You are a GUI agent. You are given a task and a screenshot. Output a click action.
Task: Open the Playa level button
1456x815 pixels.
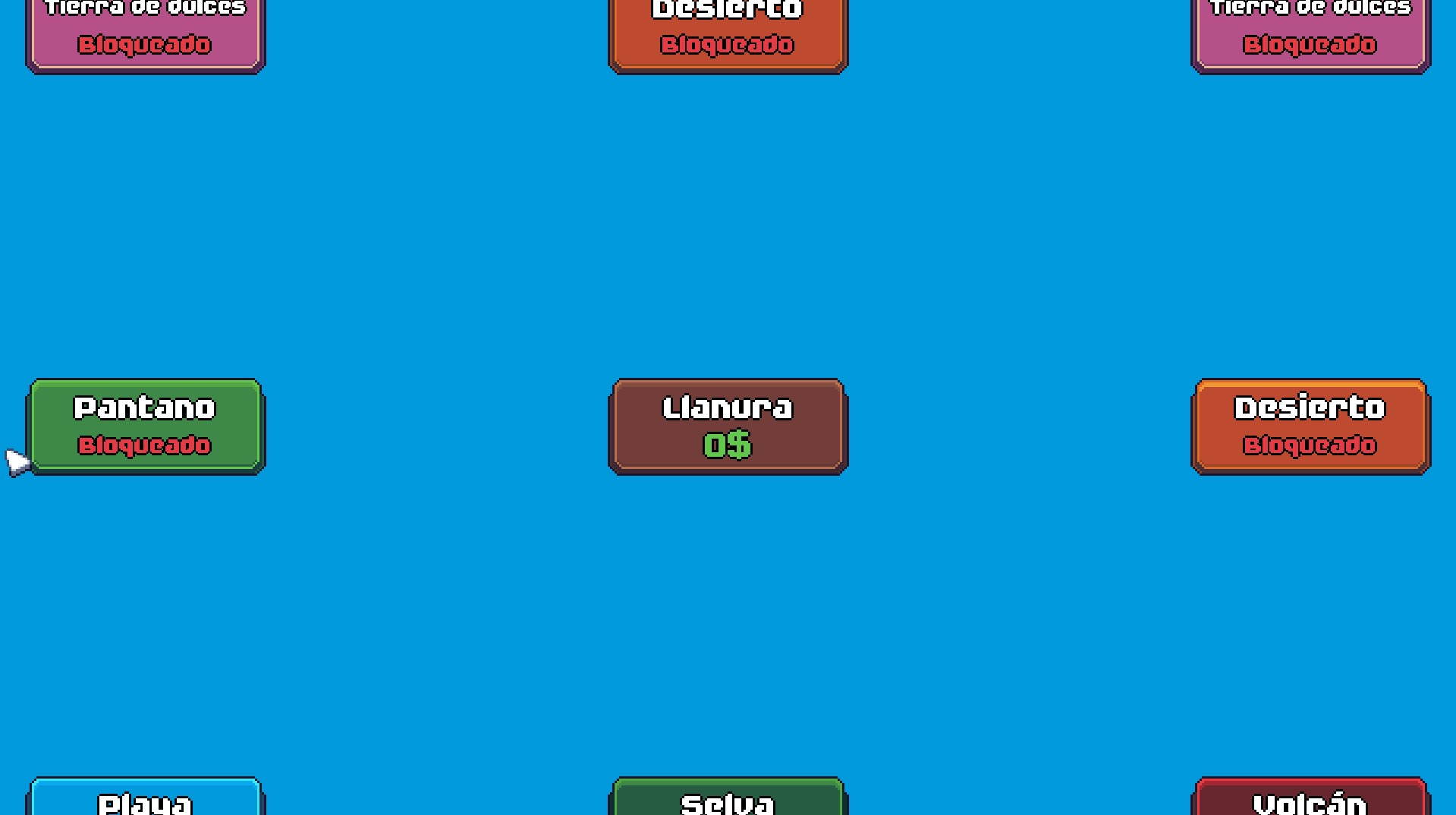click(x=145, y=798)
